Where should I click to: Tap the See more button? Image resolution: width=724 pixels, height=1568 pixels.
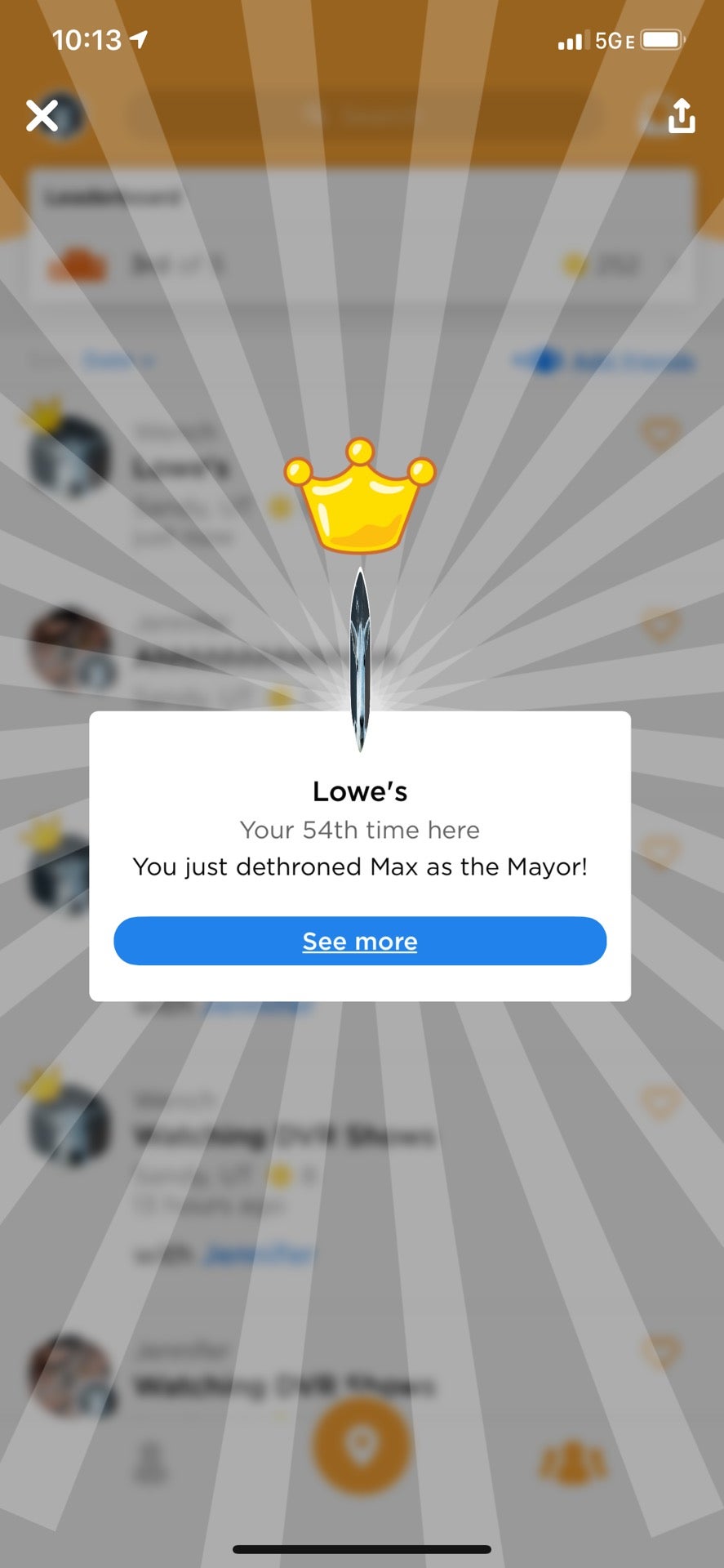click(360, 941)
